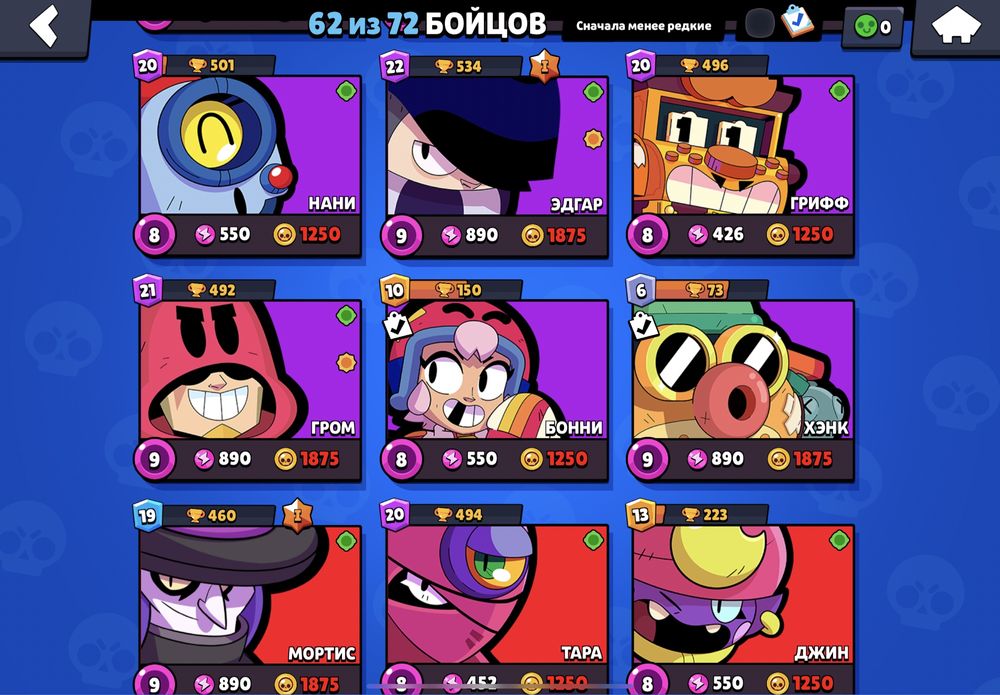View the ГРОМ brawler card
The height and width of the screenshot is (695, 1000).
(249, 372)
